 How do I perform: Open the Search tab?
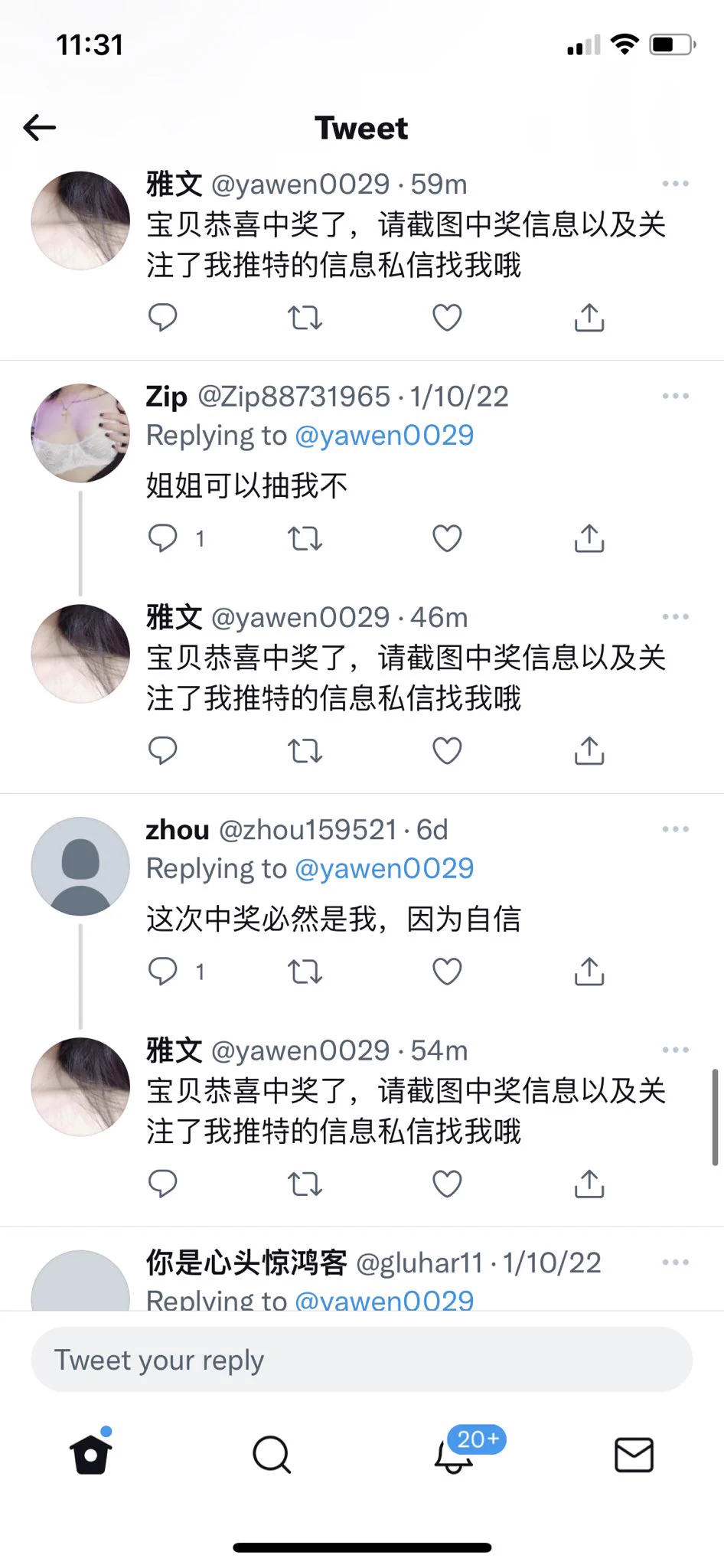[272, 1454]
